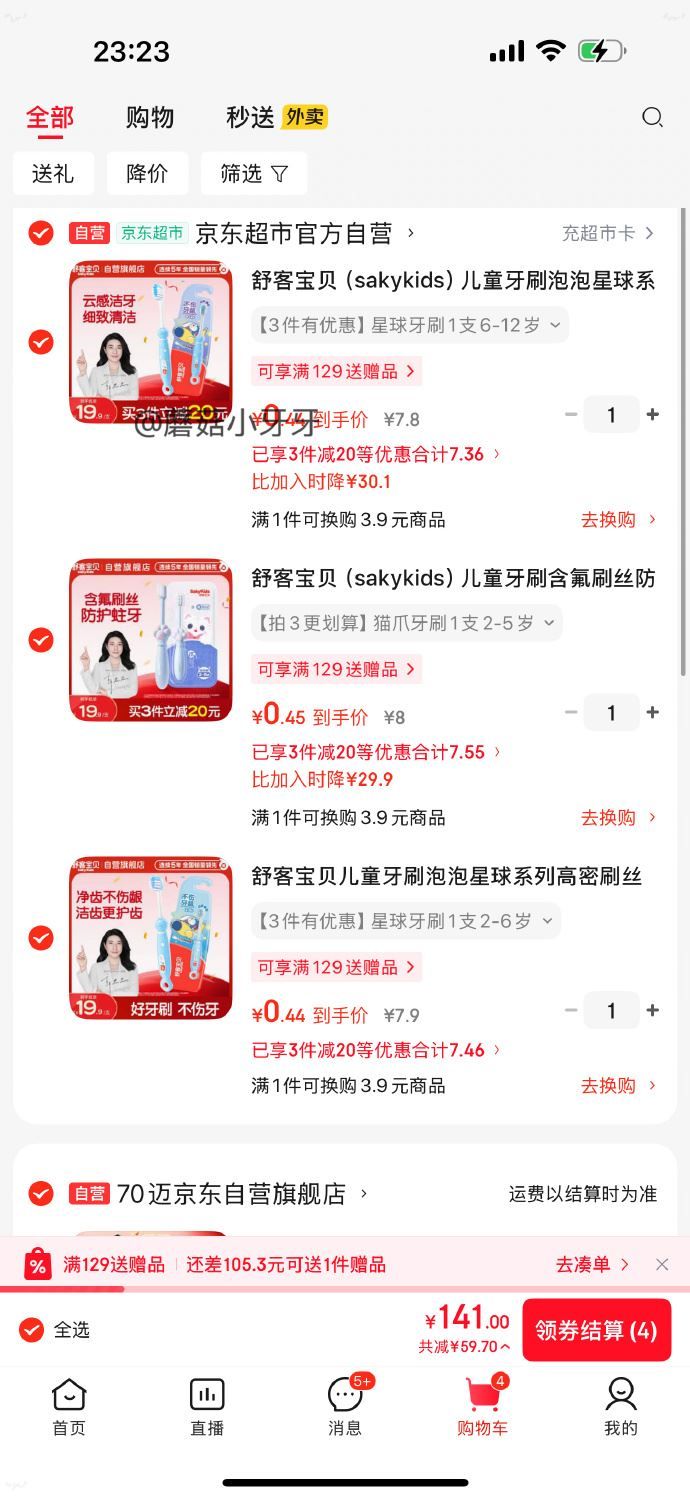This screenshot has height=1499, width=690.
Task: Uncheck the 含氟刷丝防 toothbrush item
Action: [41, 640]
